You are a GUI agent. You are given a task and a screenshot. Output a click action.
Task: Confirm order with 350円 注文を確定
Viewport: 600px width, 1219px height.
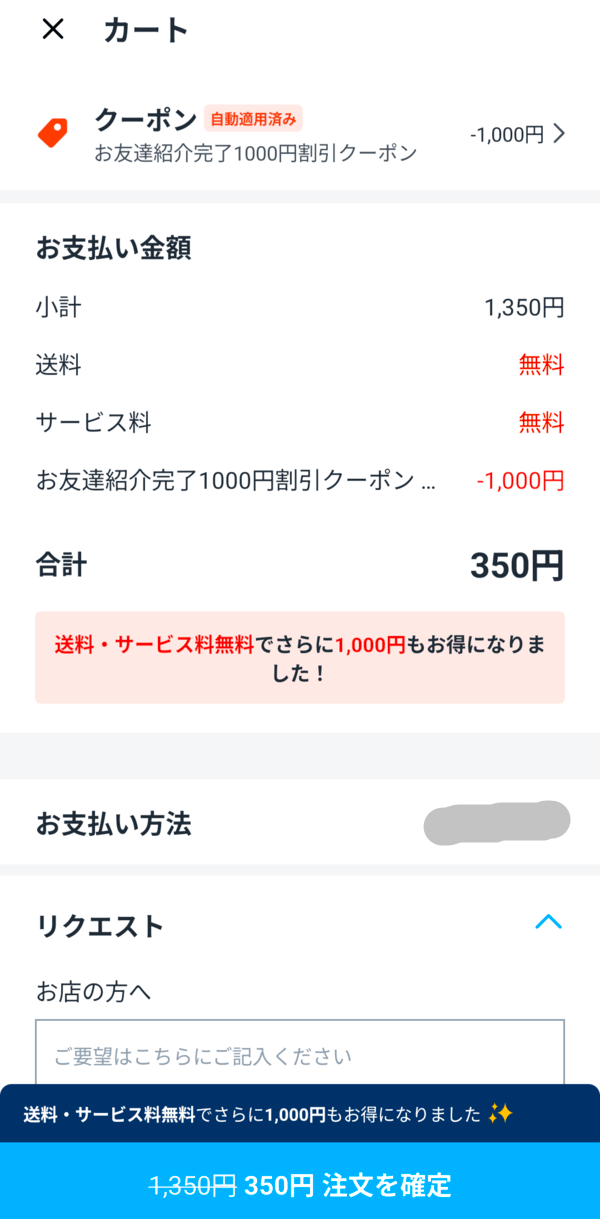point(300,1186)
